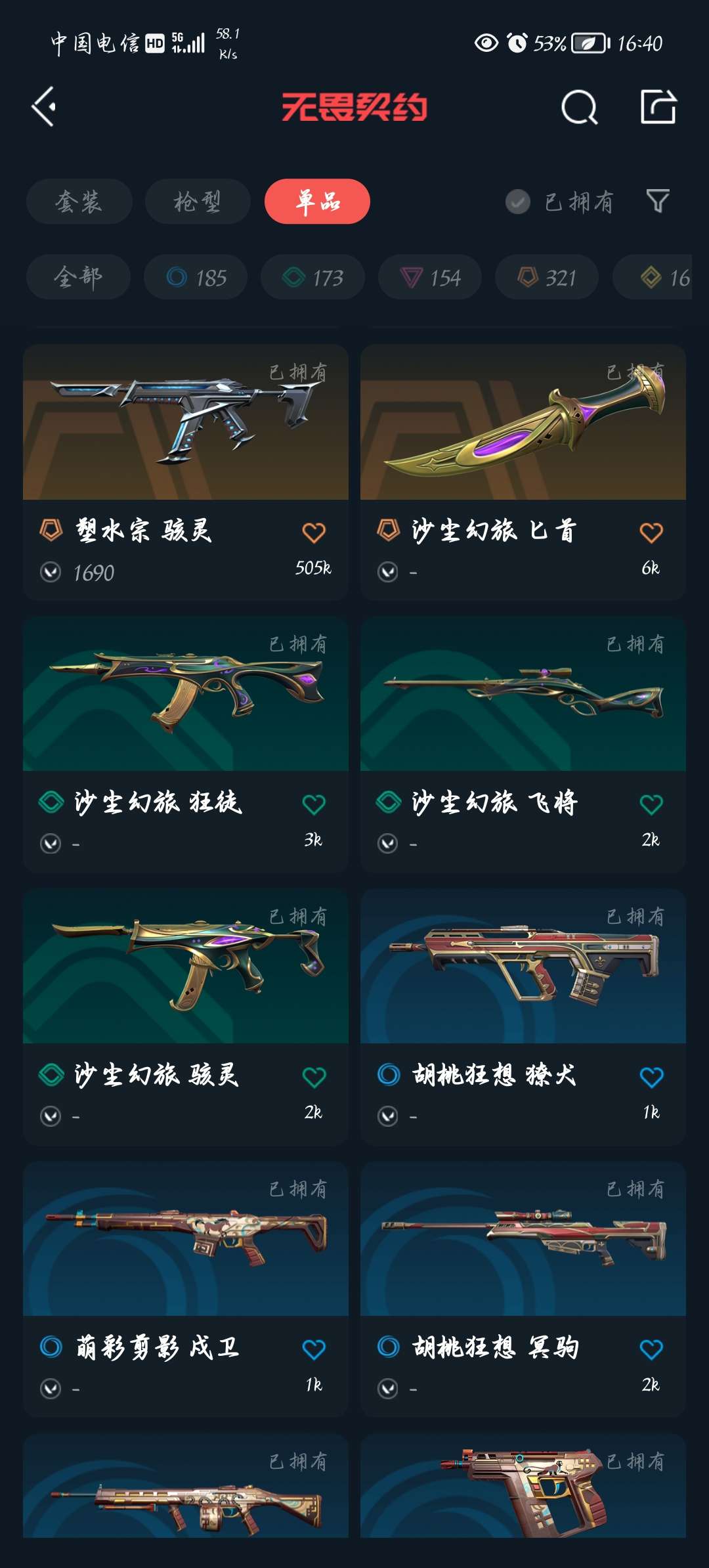Filter by the 154 purple tier chip
This screenshot has height=1568, width=709.
coord(430,277)
